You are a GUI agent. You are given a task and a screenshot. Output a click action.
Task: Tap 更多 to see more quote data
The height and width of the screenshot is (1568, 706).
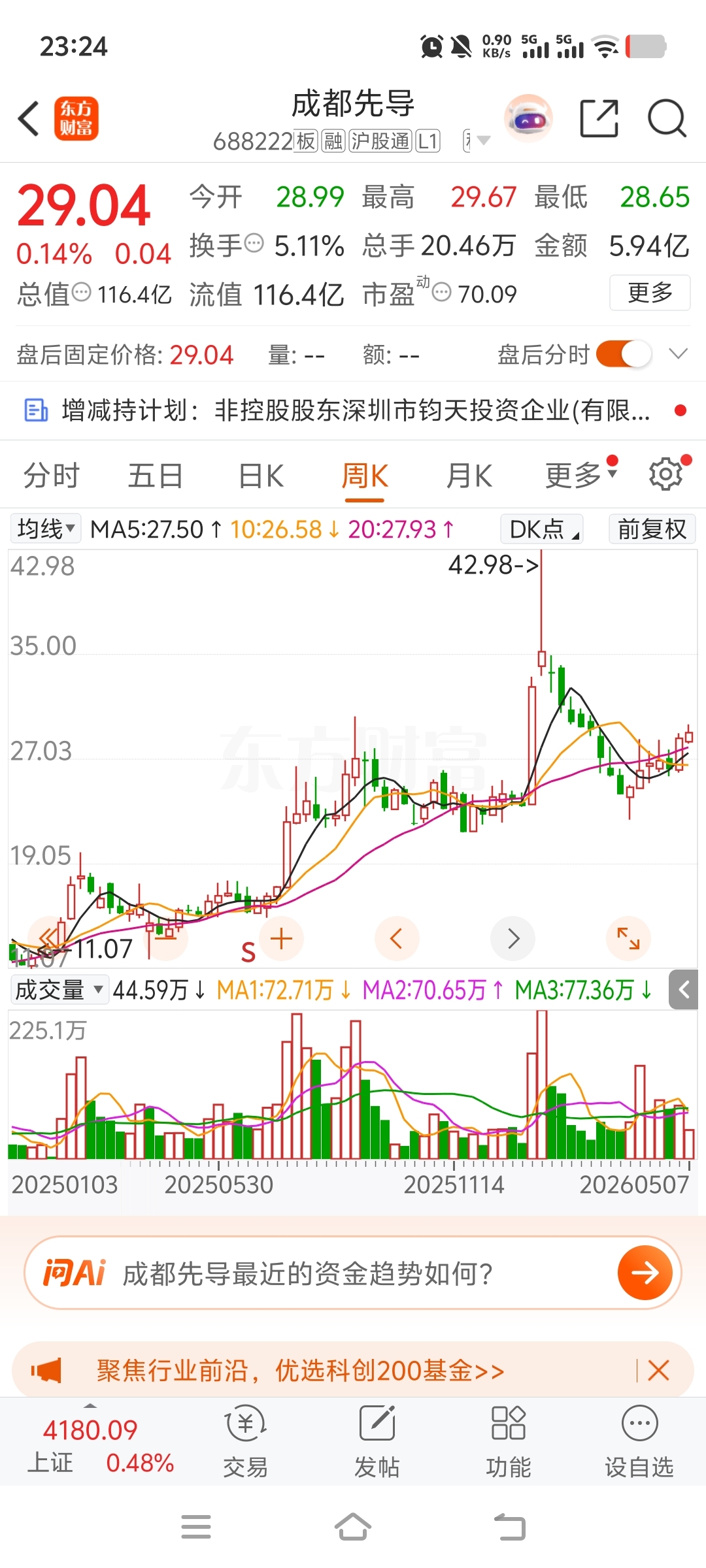coord(650,293)
